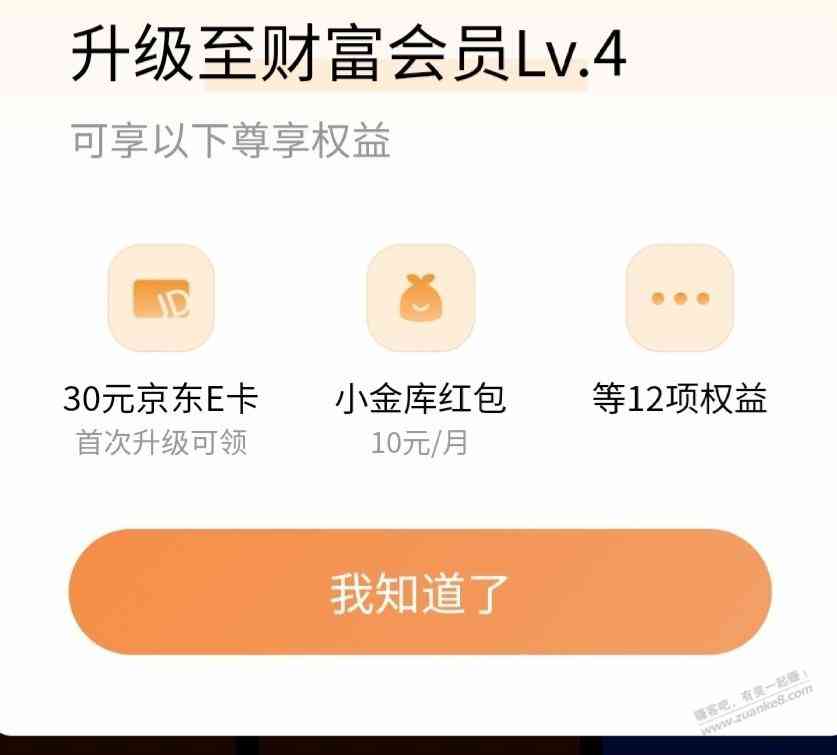Tap the 我知道了 button
The height and width of the screenshot is (755, 837).
pos(420,593)
